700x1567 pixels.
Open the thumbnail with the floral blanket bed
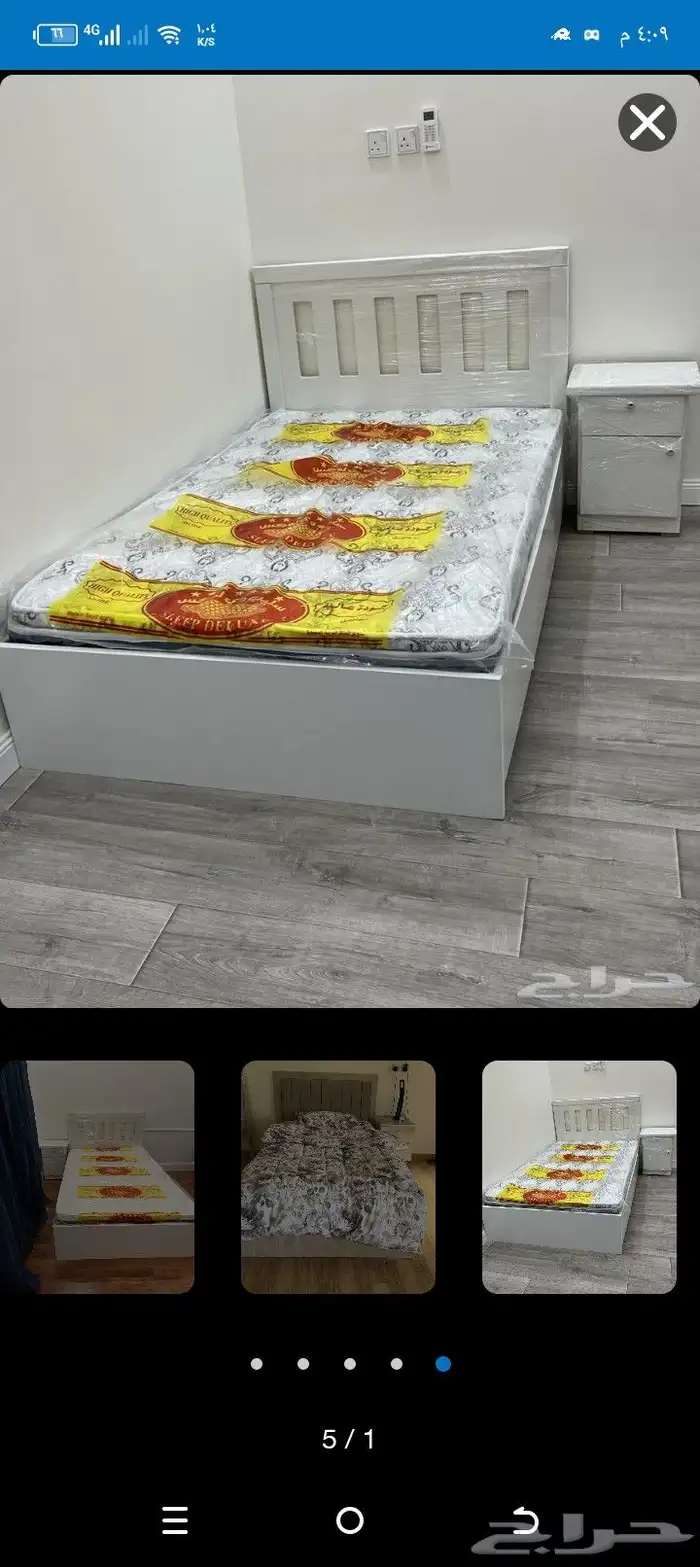point(338,1176)
